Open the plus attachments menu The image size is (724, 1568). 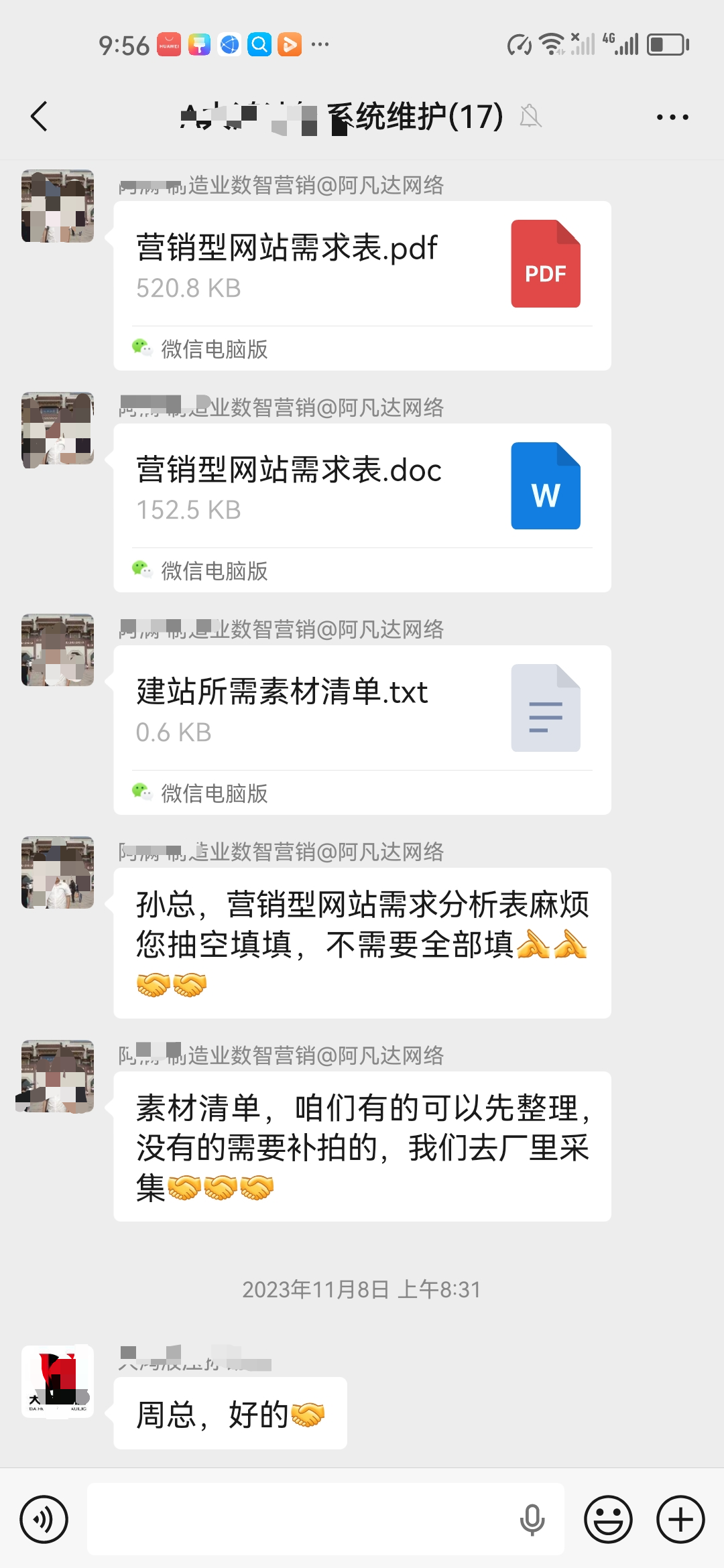(x=680, y=1519)
